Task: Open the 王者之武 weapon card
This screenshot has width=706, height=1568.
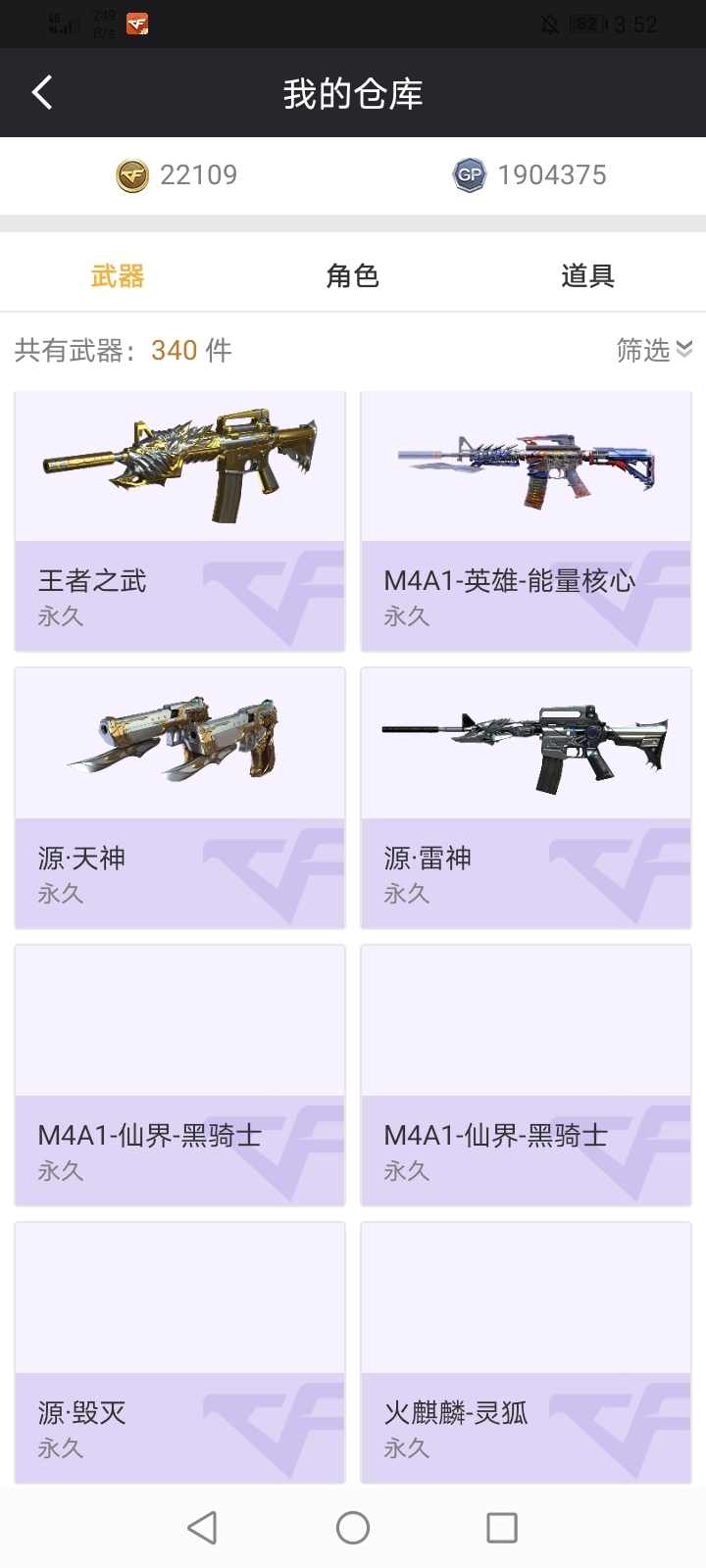Action: 180,521
